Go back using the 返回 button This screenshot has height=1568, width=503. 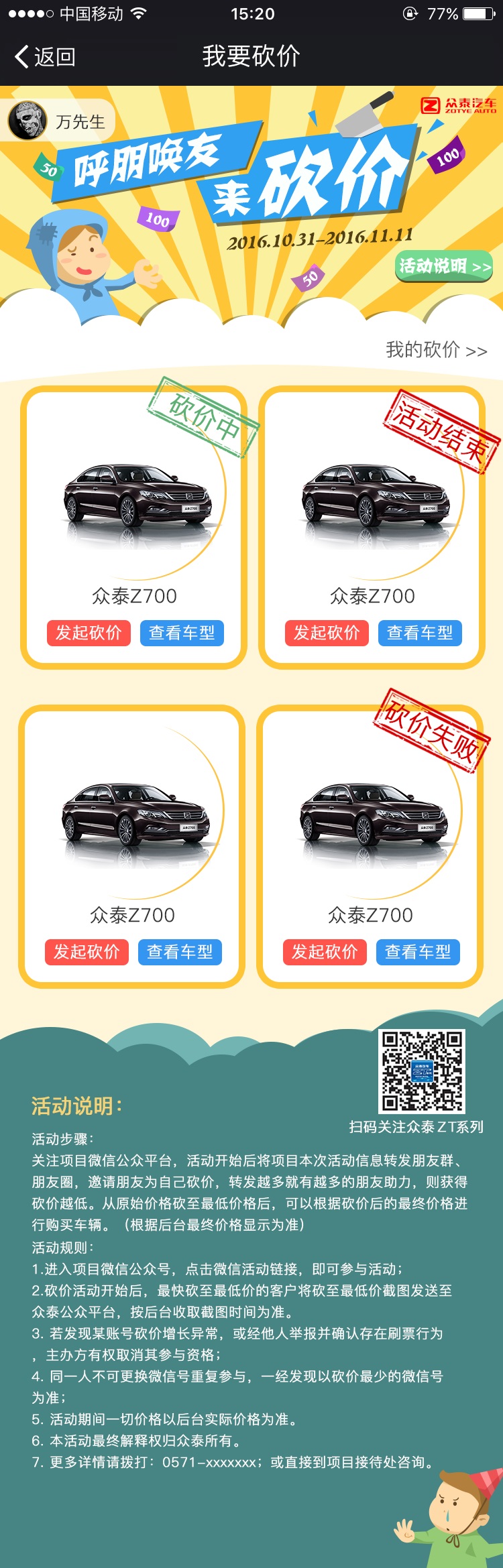(46, 57)
